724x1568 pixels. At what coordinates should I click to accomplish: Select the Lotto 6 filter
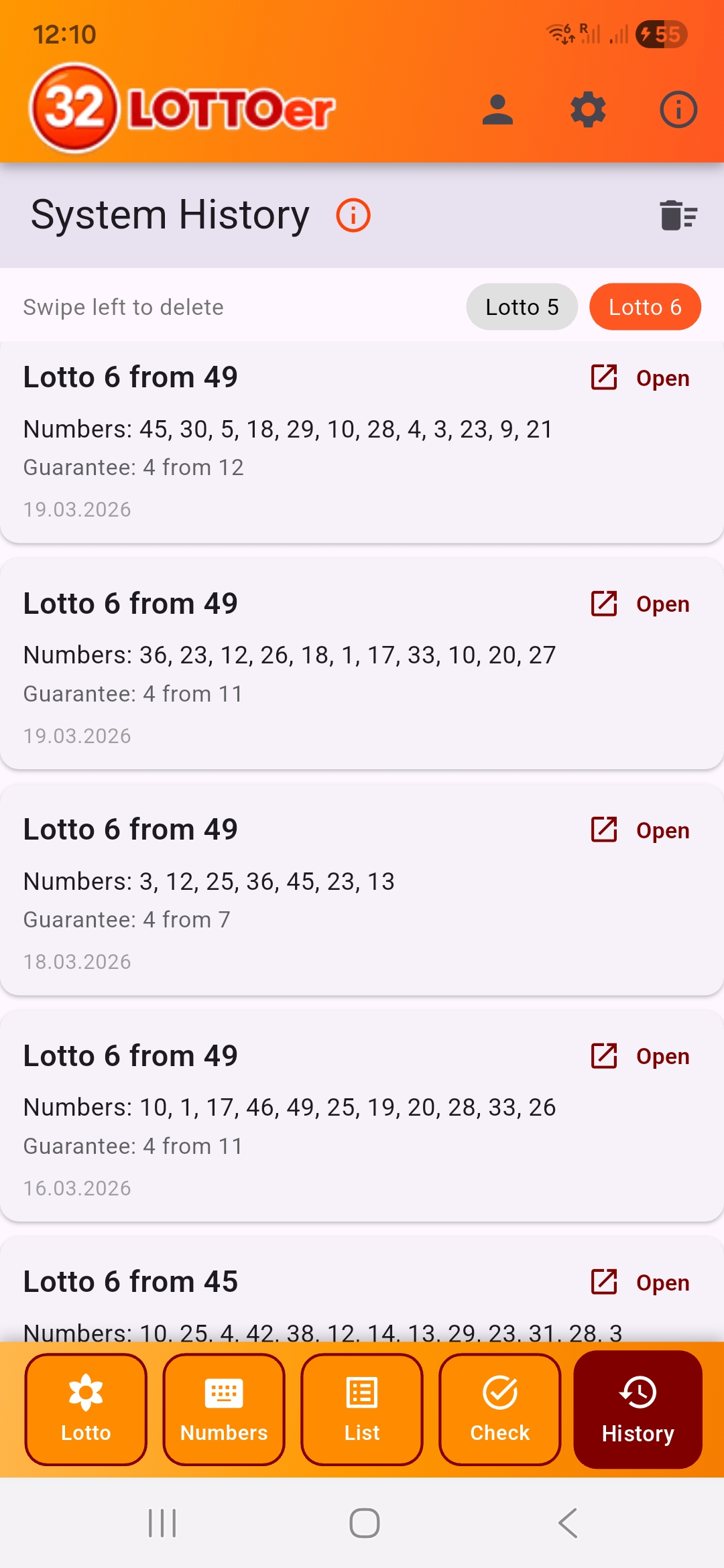point(645,307)
